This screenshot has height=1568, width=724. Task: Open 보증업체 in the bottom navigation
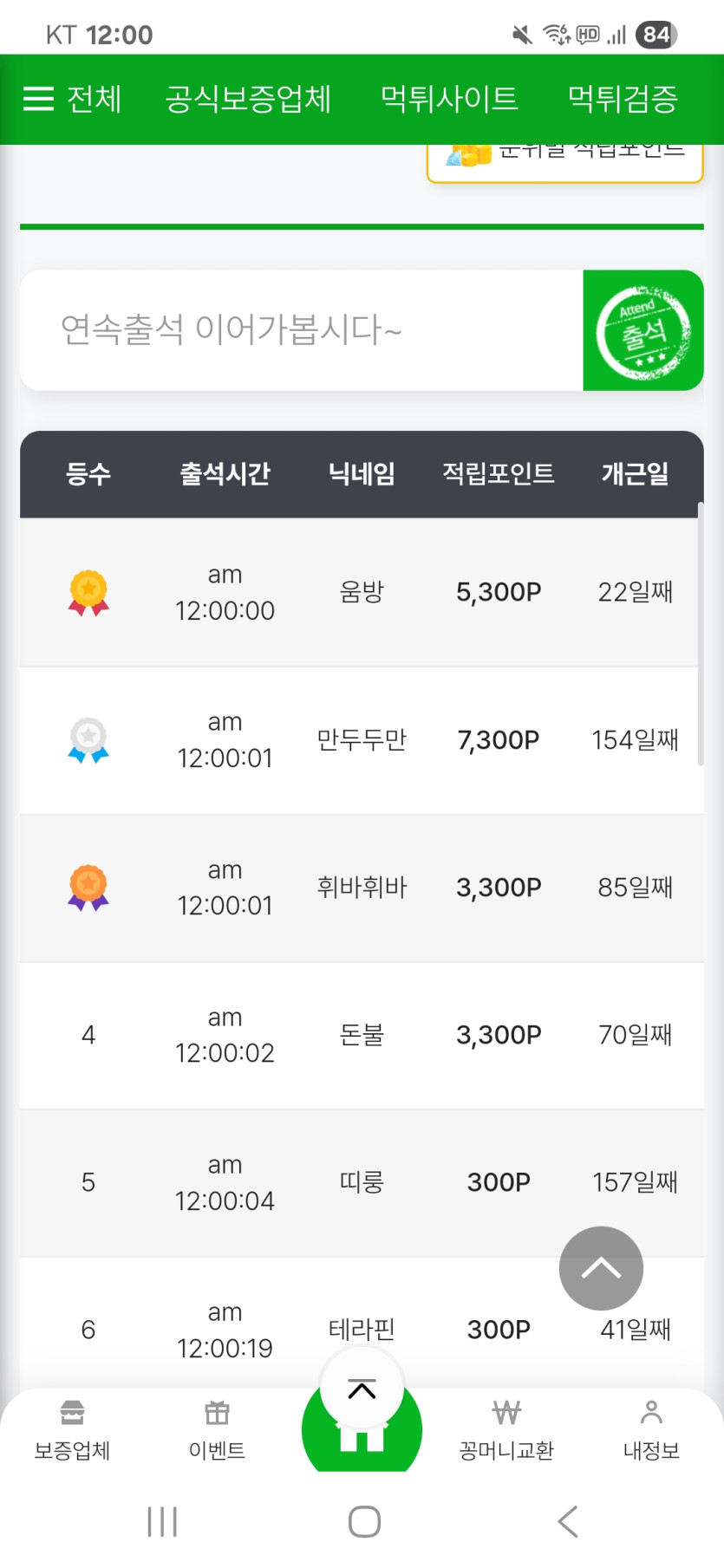point(72,1431)
